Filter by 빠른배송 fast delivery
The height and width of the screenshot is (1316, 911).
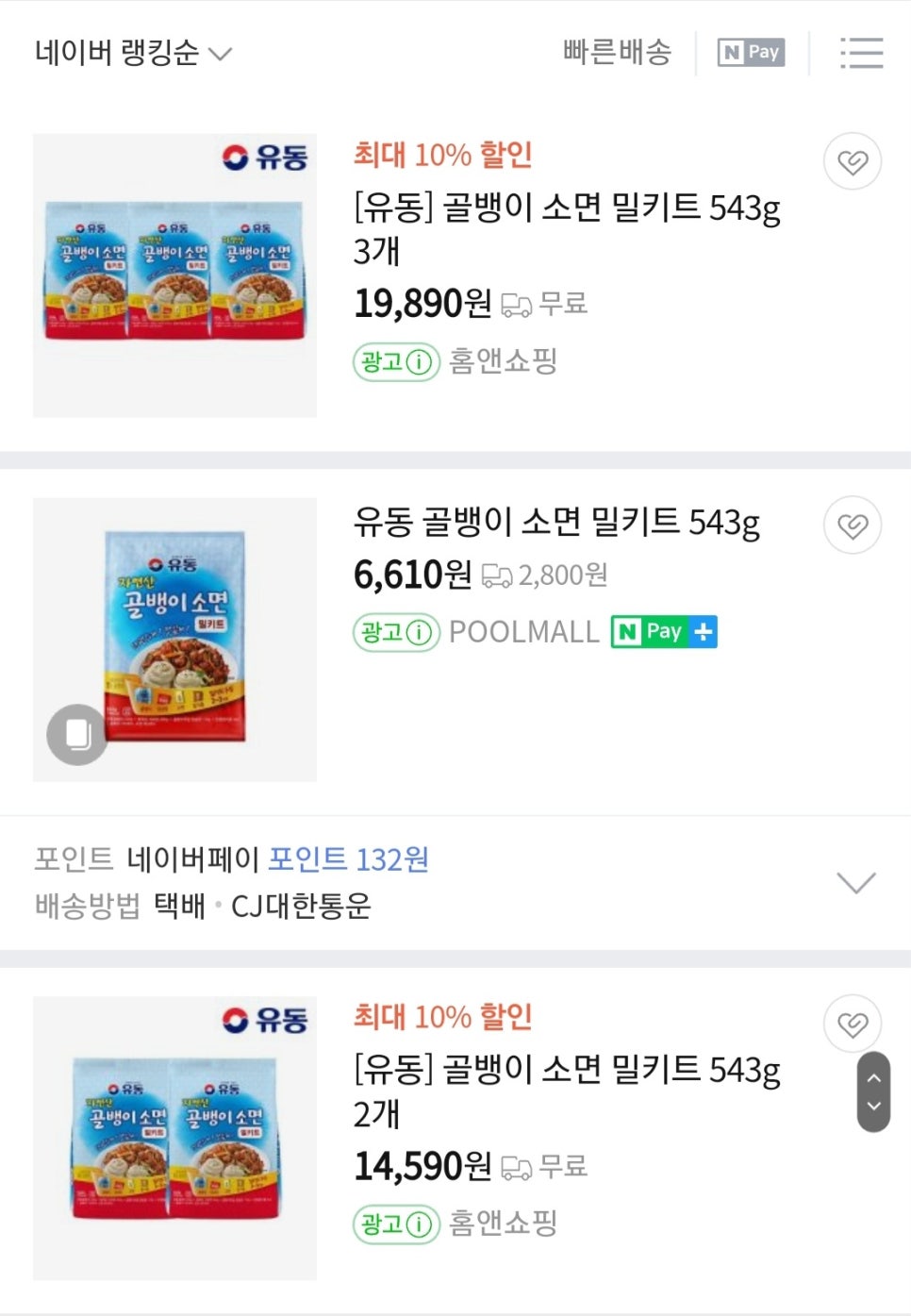point(617,53)
